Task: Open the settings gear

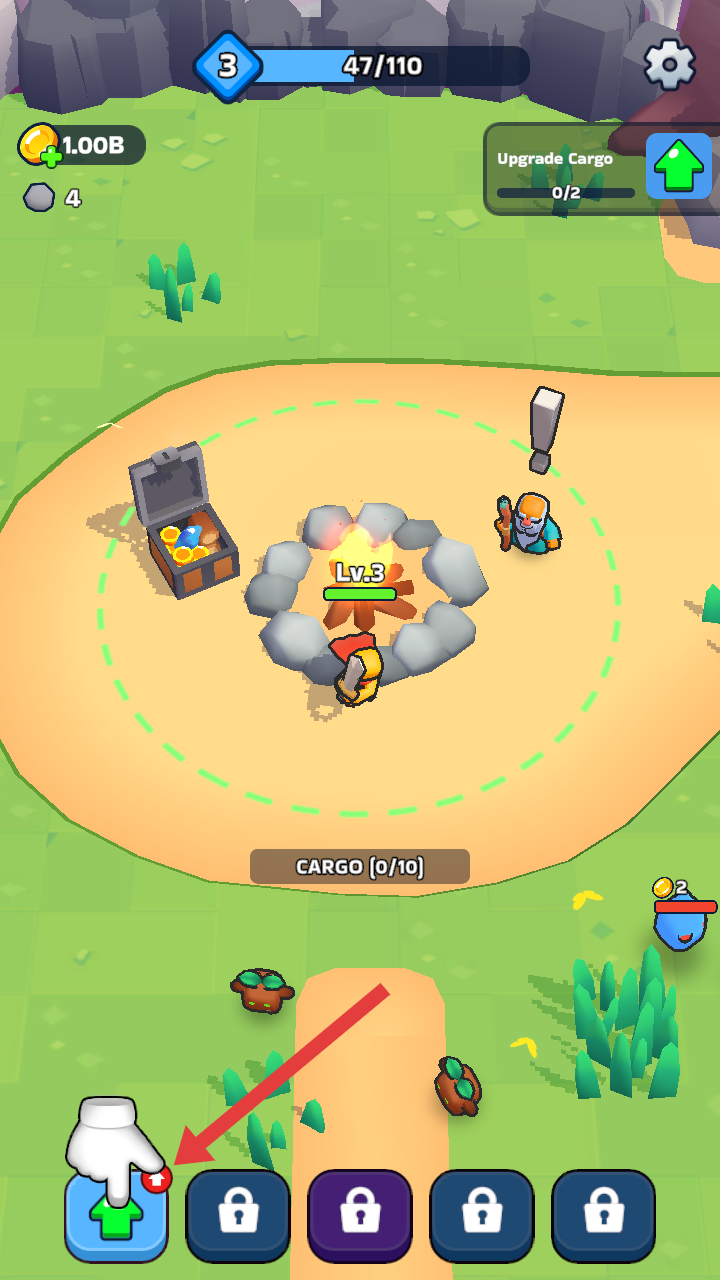Action: pyautogui.click(x=669, y=65)
